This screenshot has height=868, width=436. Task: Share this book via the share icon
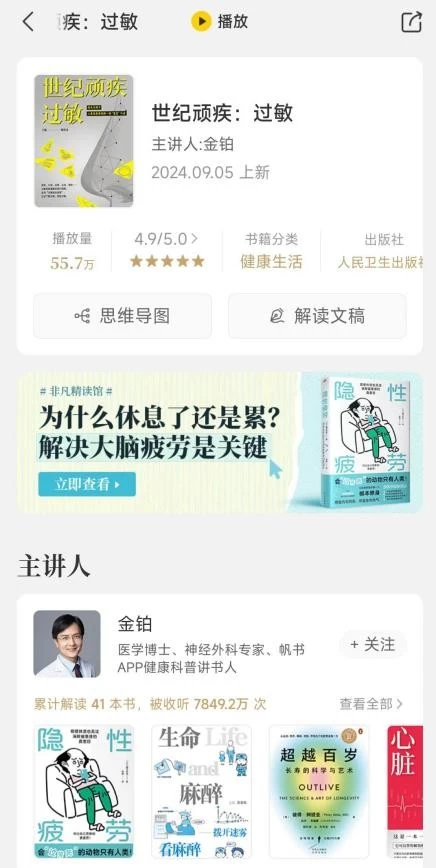(411, 22)
